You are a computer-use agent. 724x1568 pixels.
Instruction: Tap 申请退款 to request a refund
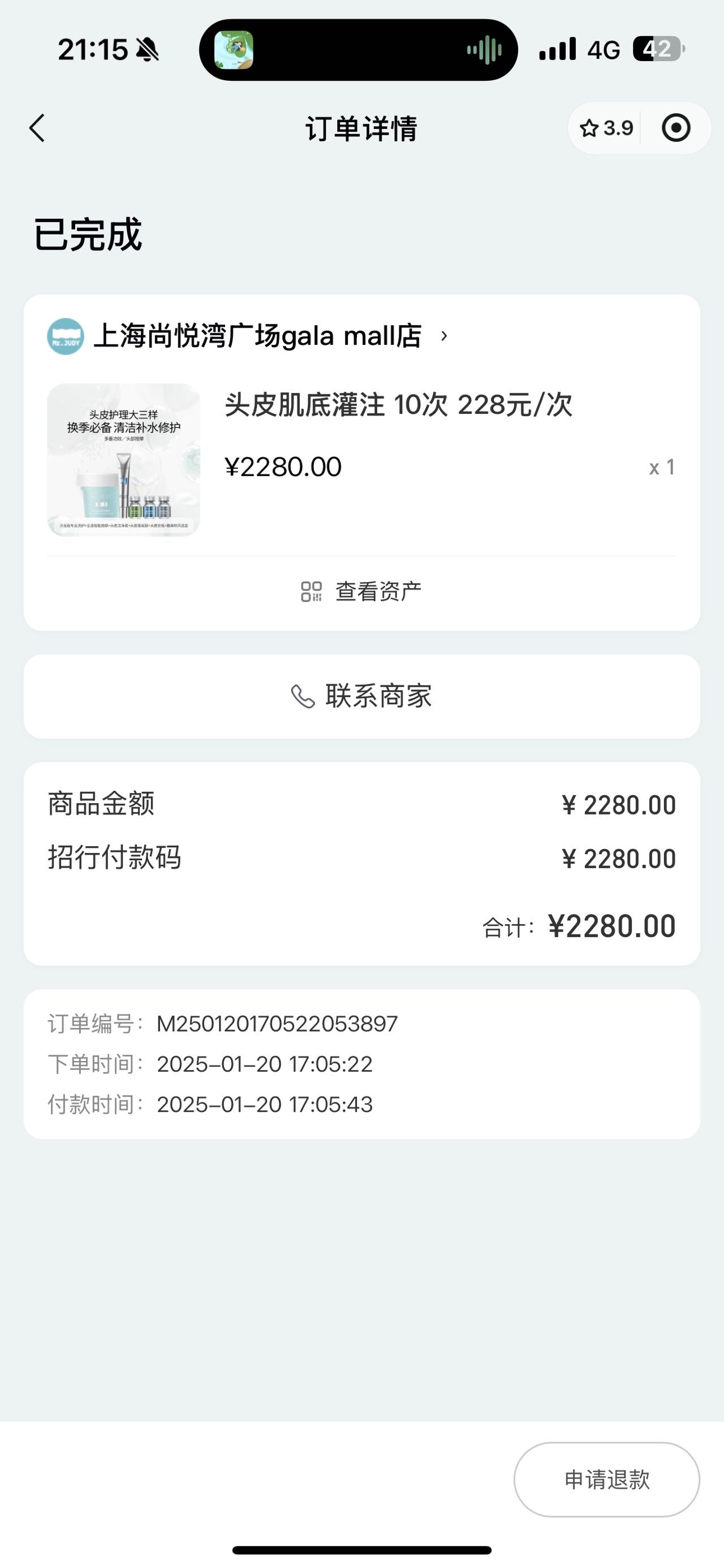pyautogui.click(x=606, y=1479)
